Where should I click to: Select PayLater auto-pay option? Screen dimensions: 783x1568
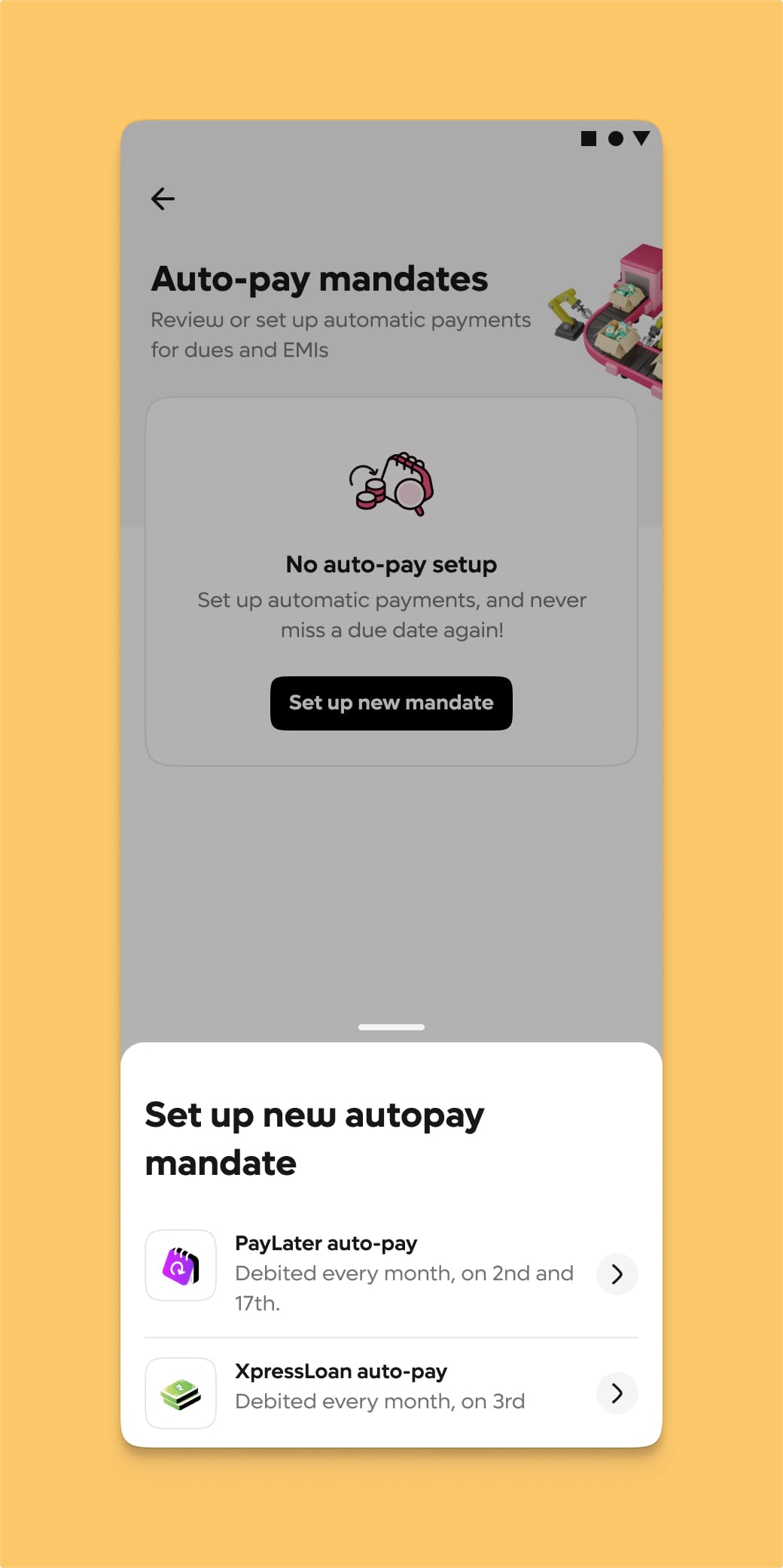(391, 1272)
